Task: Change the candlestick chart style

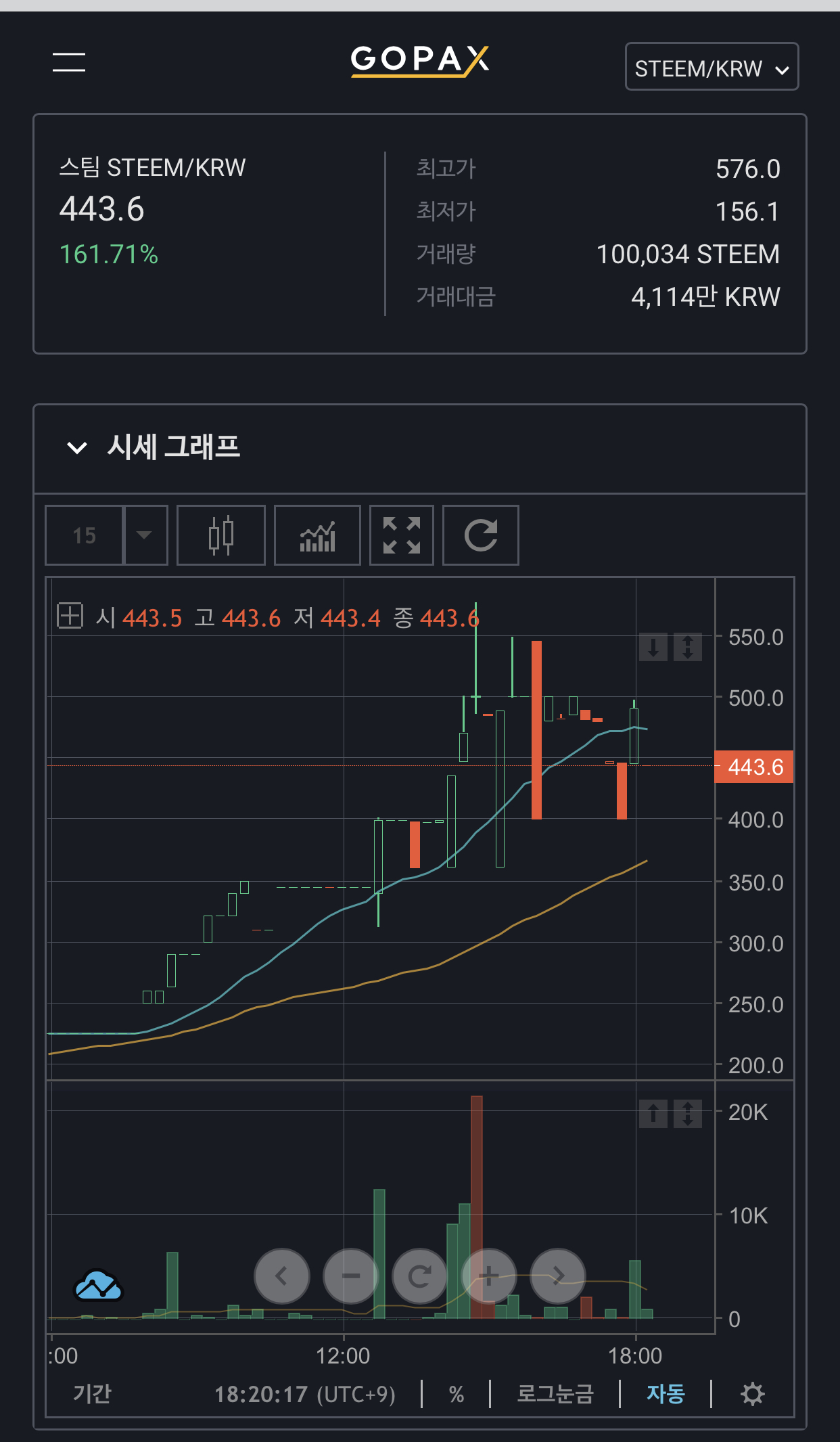Action: (220, 535)
